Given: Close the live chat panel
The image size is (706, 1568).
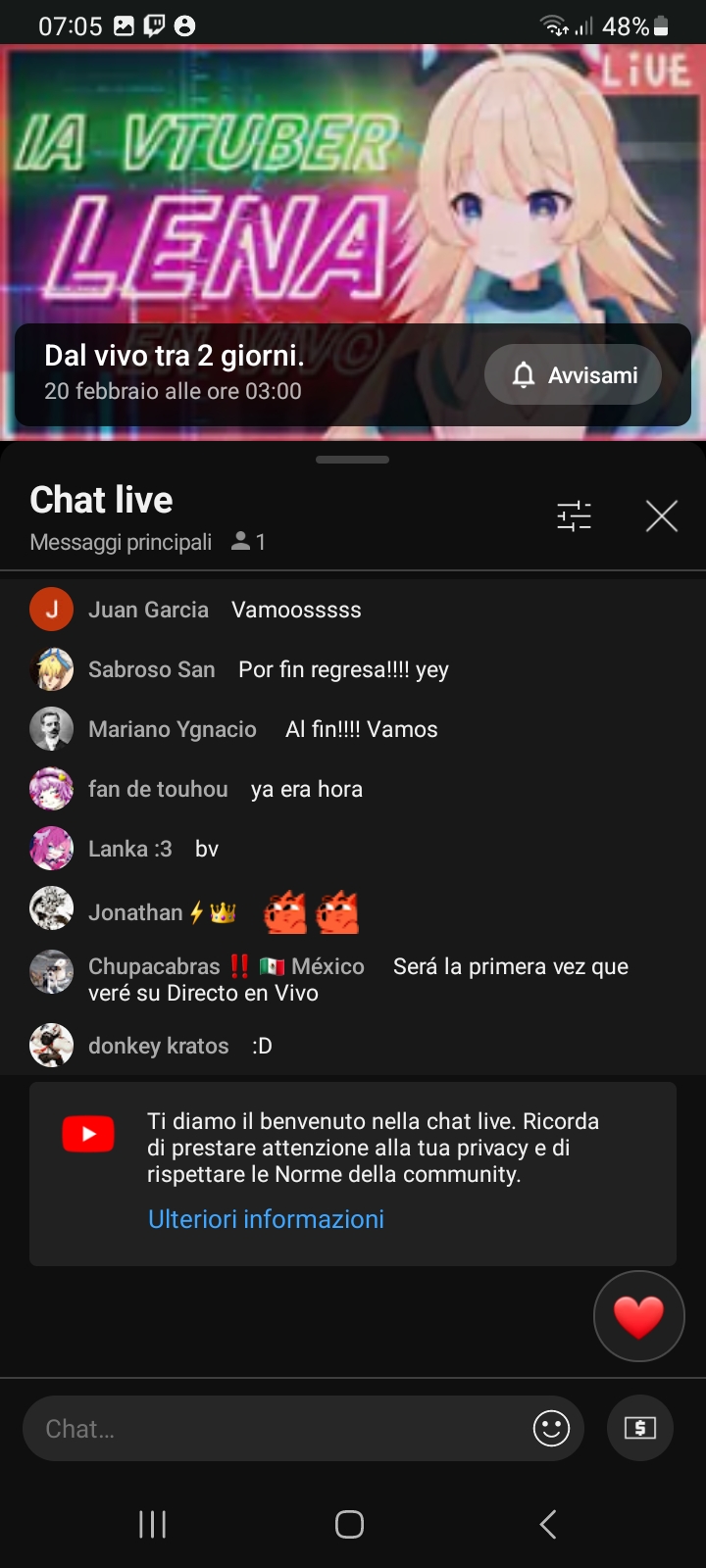Looking at the screenshot, I should click(x=662, y=515).
